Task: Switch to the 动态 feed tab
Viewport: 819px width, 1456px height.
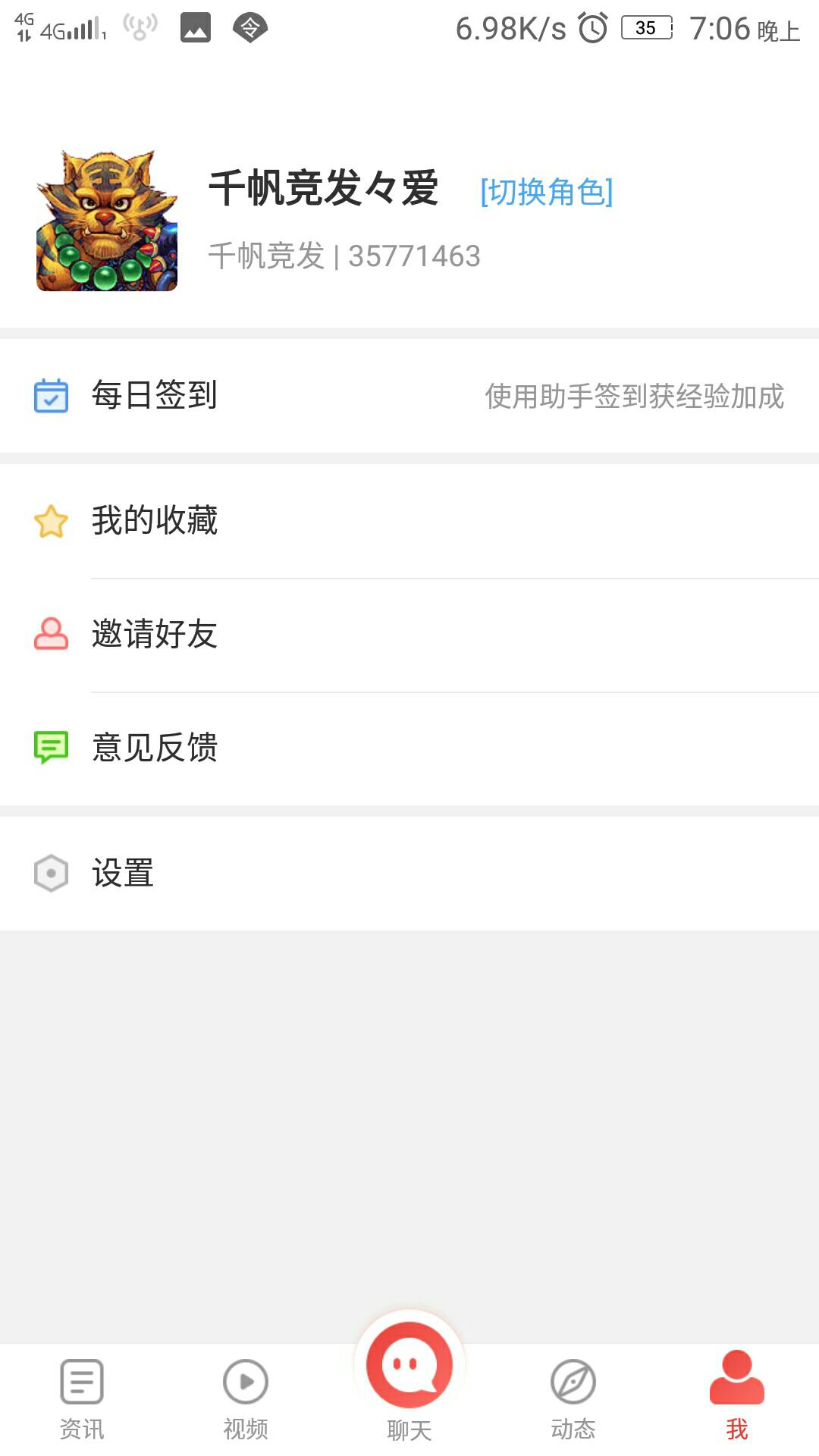Action: (573, 1400)
